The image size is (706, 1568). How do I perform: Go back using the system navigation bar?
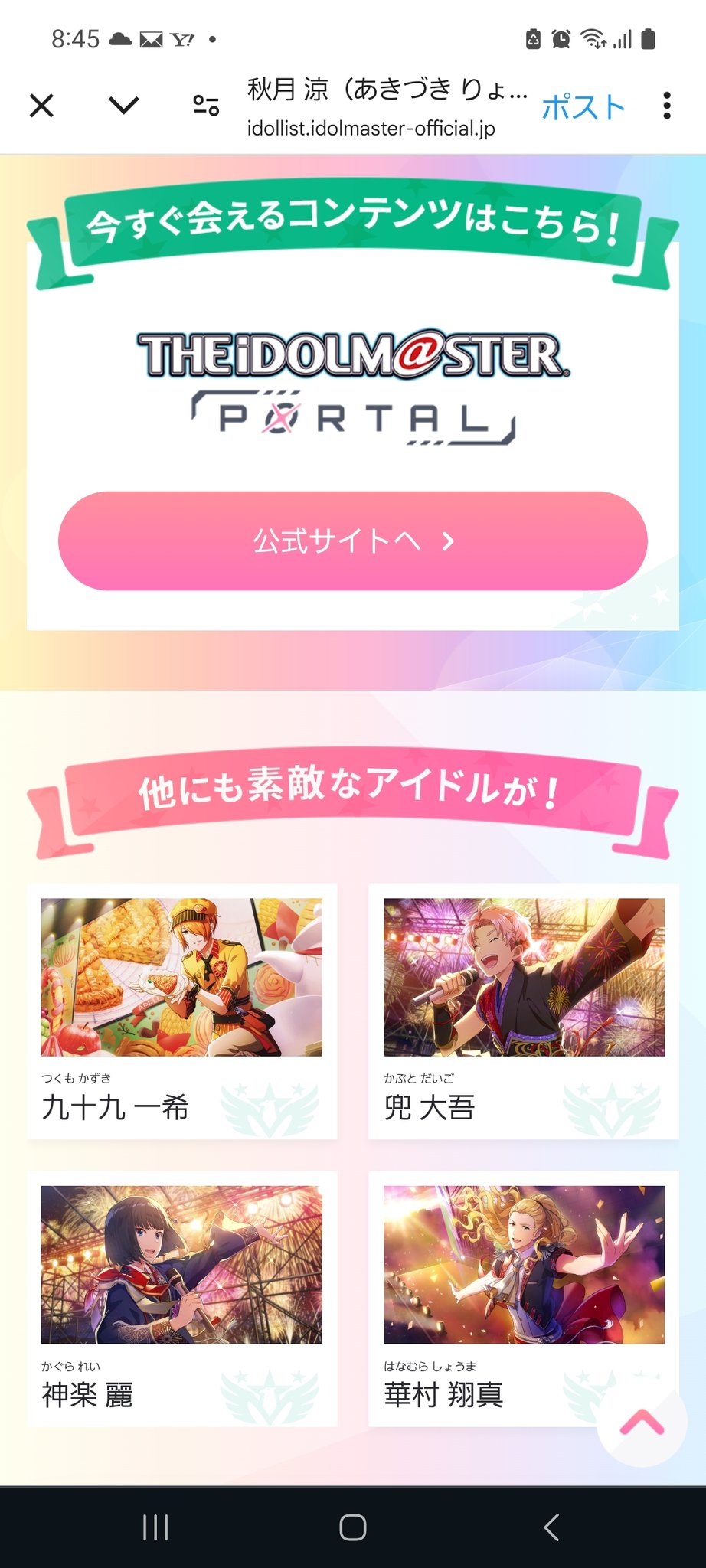tap(551, 1527)
